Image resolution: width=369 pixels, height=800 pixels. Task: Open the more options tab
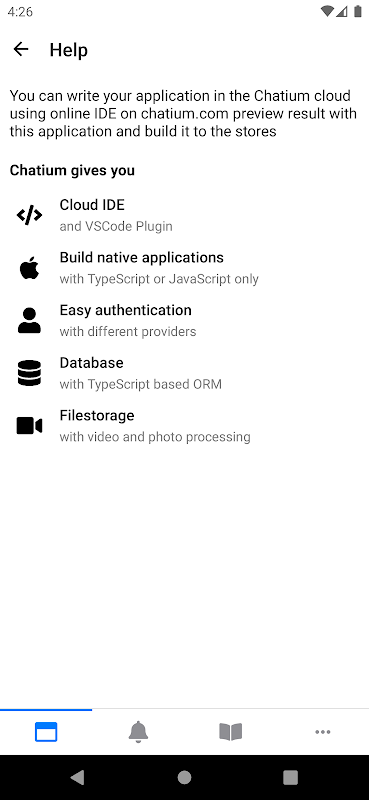(x=323, y=732)
